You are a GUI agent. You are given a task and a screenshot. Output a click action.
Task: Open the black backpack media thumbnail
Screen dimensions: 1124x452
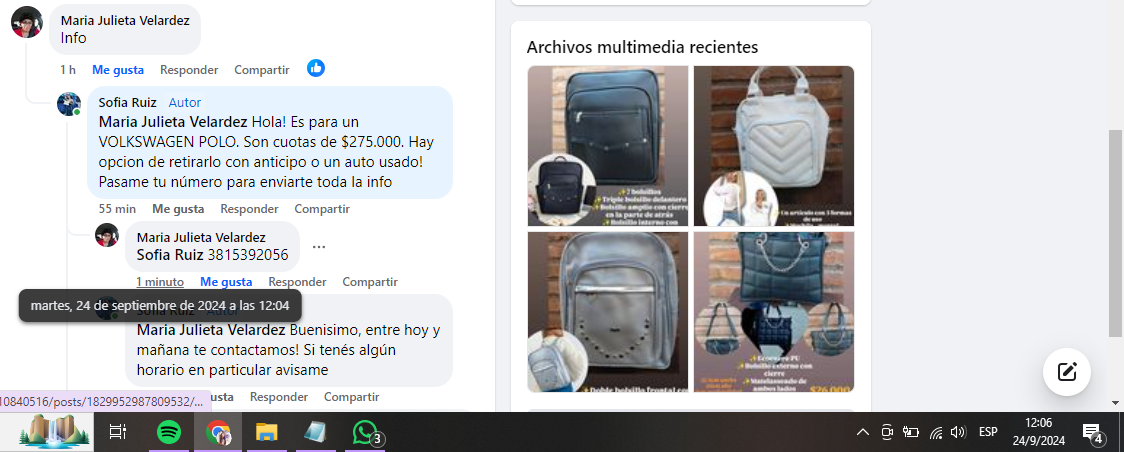coord(608,146)
